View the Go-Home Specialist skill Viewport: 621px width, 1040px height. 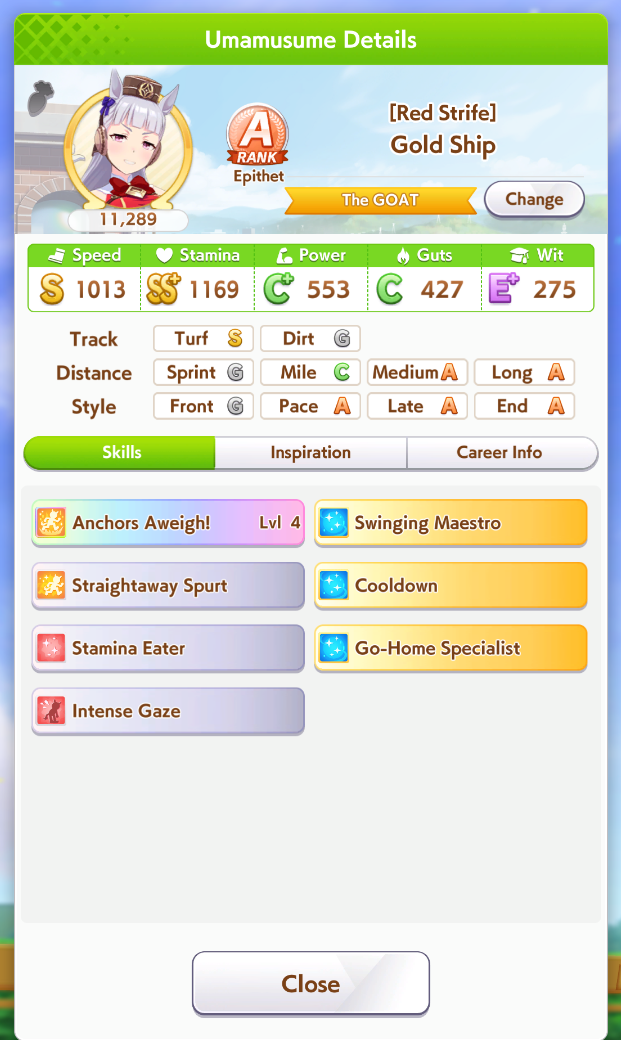[x=451, y=648]
